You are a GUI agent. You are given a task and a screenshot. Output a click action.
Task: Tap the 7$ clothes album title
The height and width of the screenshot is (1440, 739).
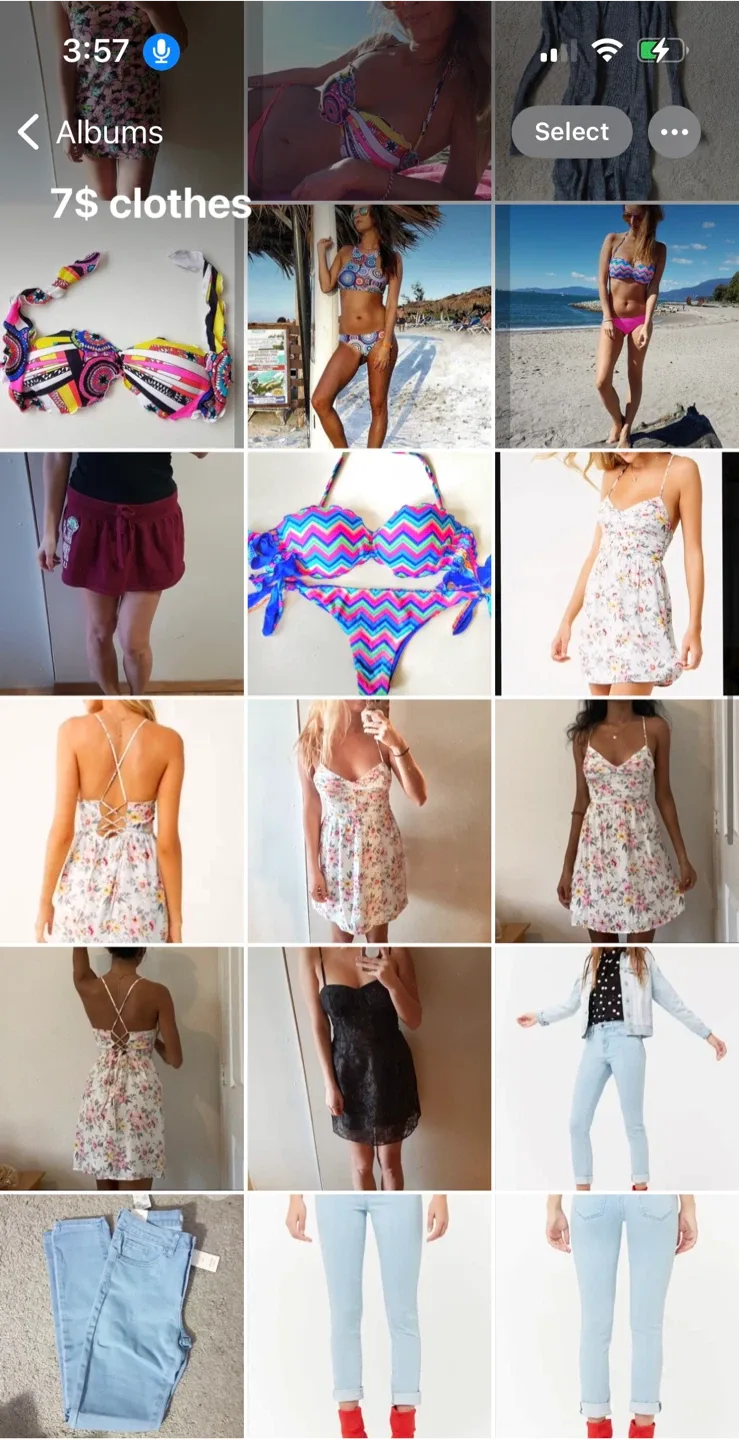click(x=150, y=205)
